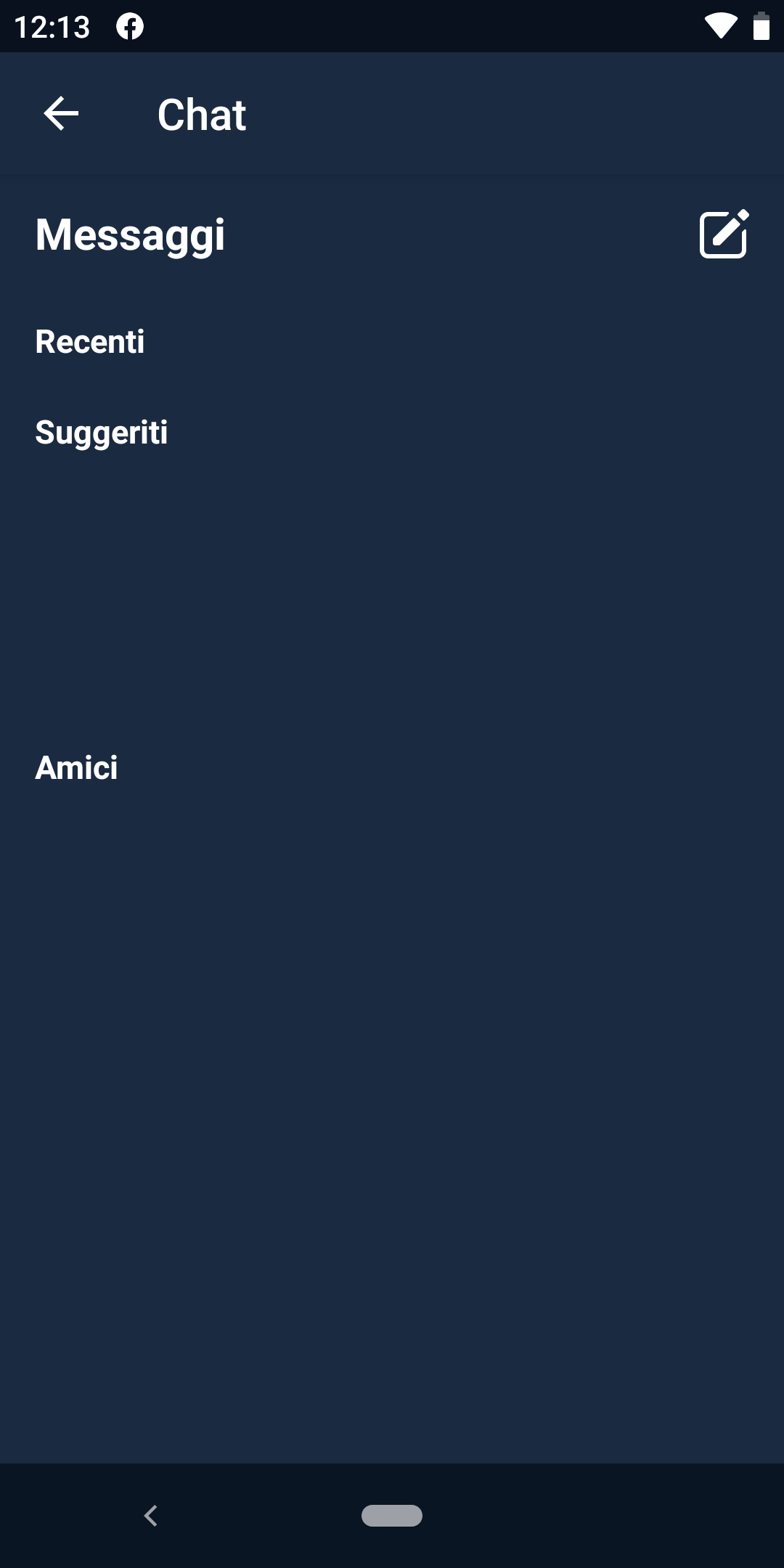
Task: Tap the system back button
Action: click(x=151, y=1515)
